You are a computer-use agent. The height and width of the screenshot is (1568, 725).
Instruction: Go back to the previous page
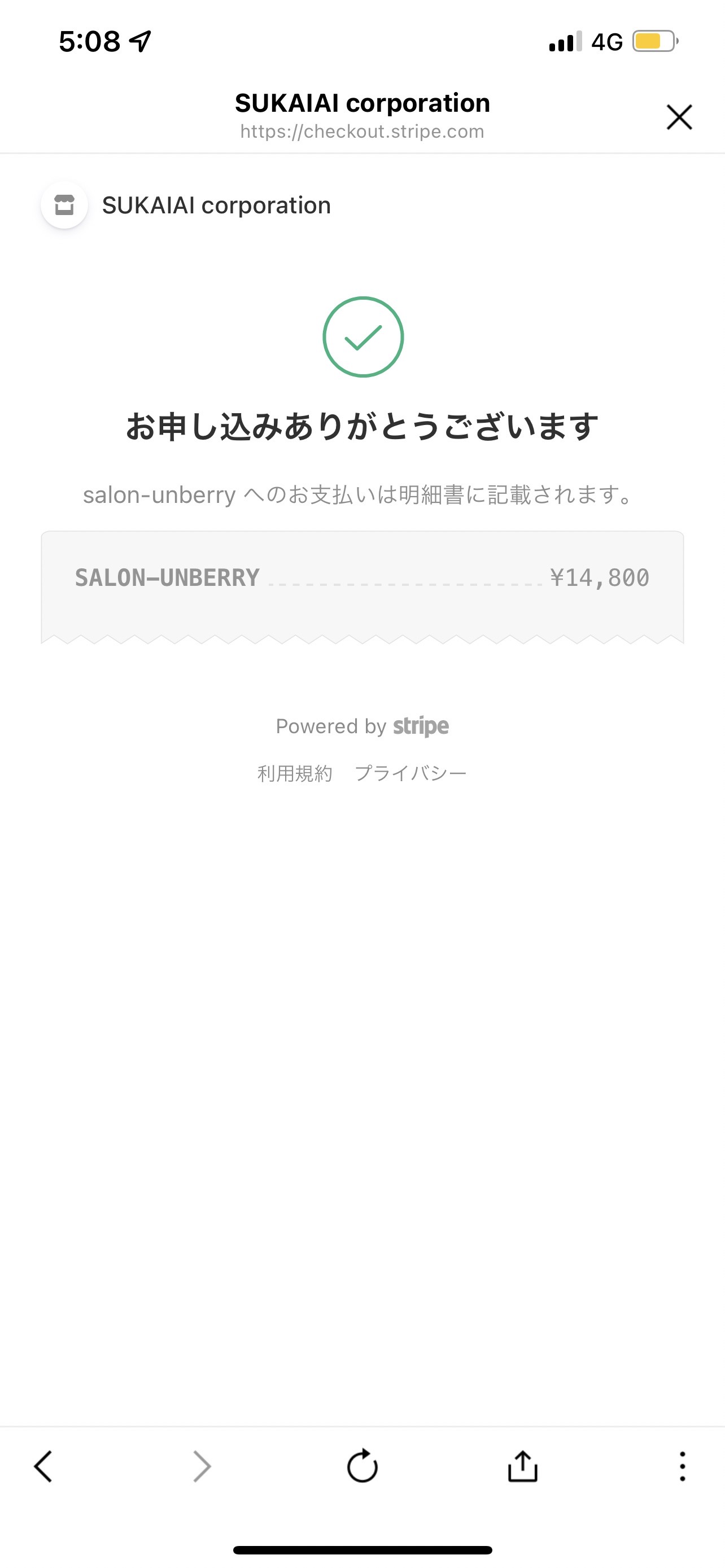[x=42, y=1466]
